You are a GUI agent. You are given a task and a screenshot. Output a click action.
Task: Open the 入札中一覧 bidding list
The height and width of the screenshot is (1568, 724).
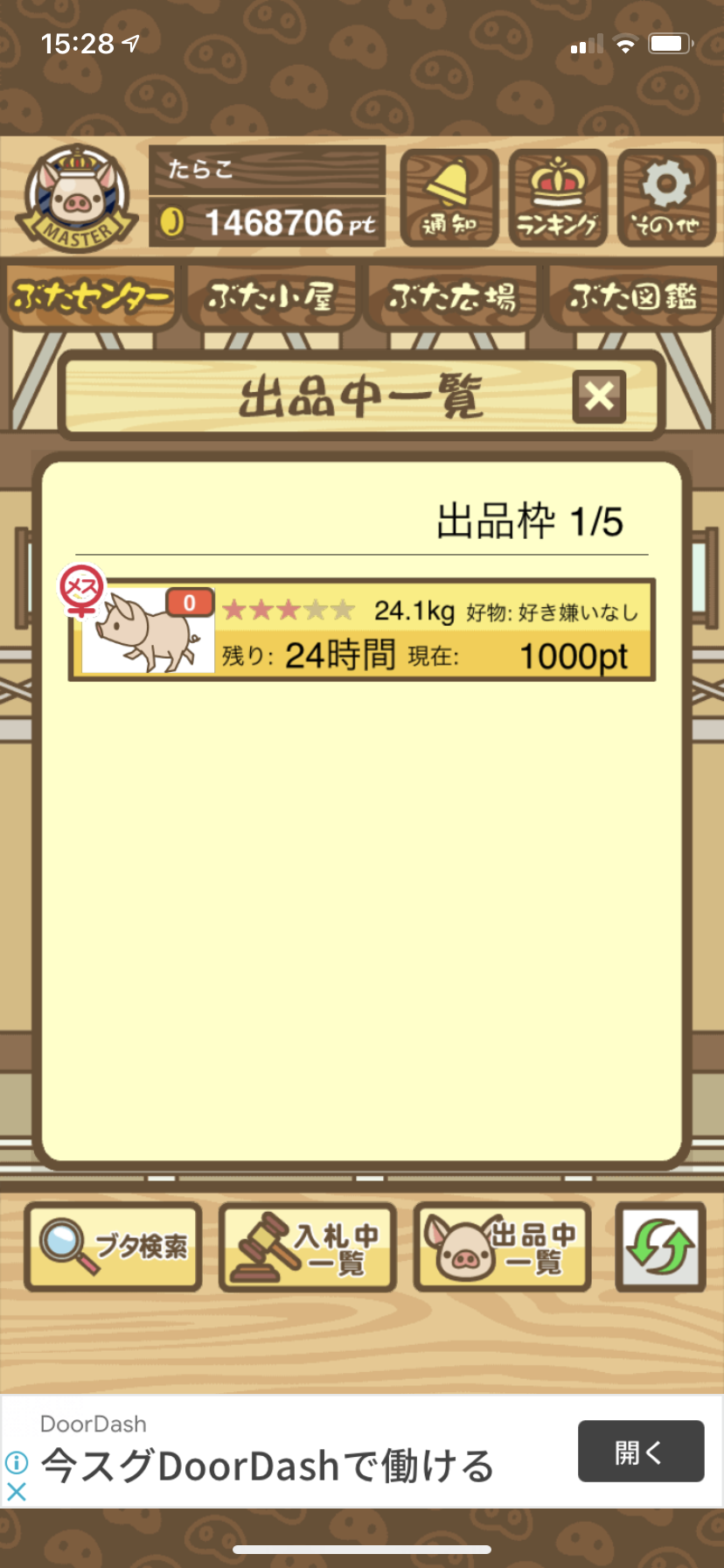click(x=308, y=1247)
